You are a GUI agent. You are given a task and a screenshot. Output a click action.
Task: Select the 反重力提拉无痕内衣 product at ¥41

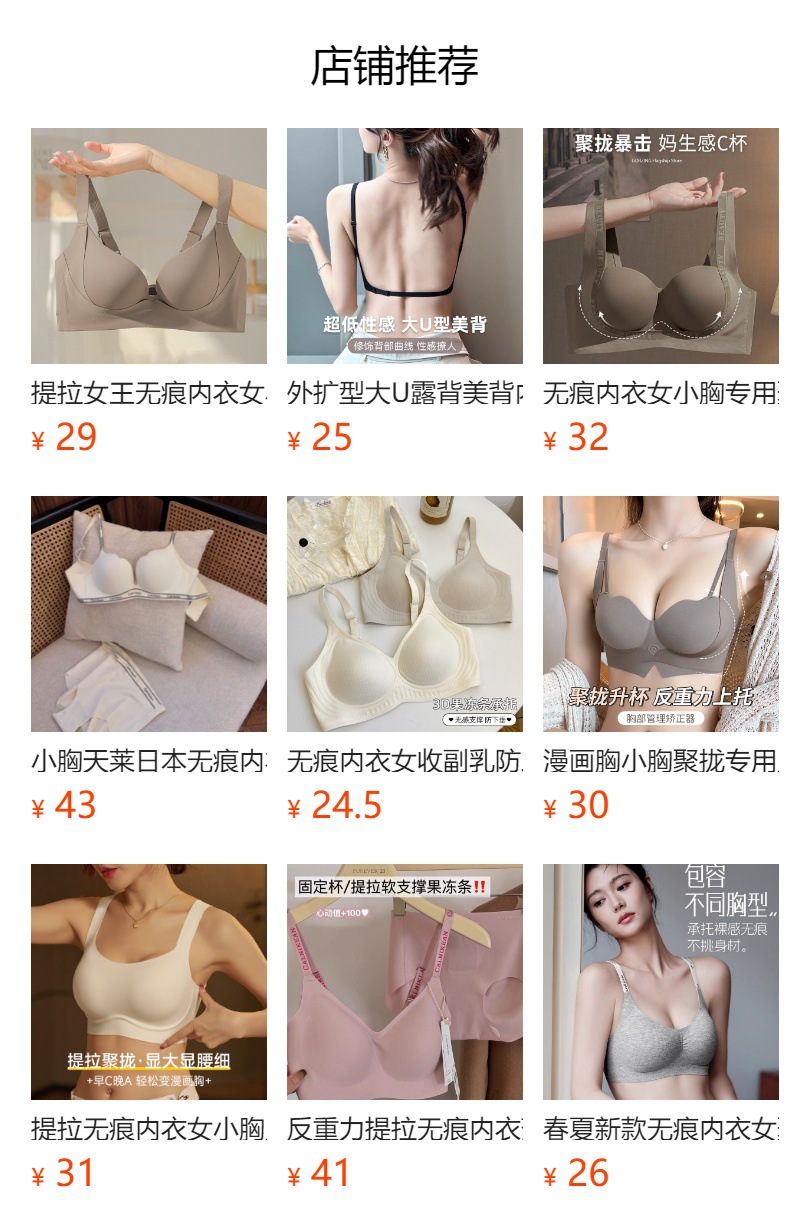(x=405, y=982)
